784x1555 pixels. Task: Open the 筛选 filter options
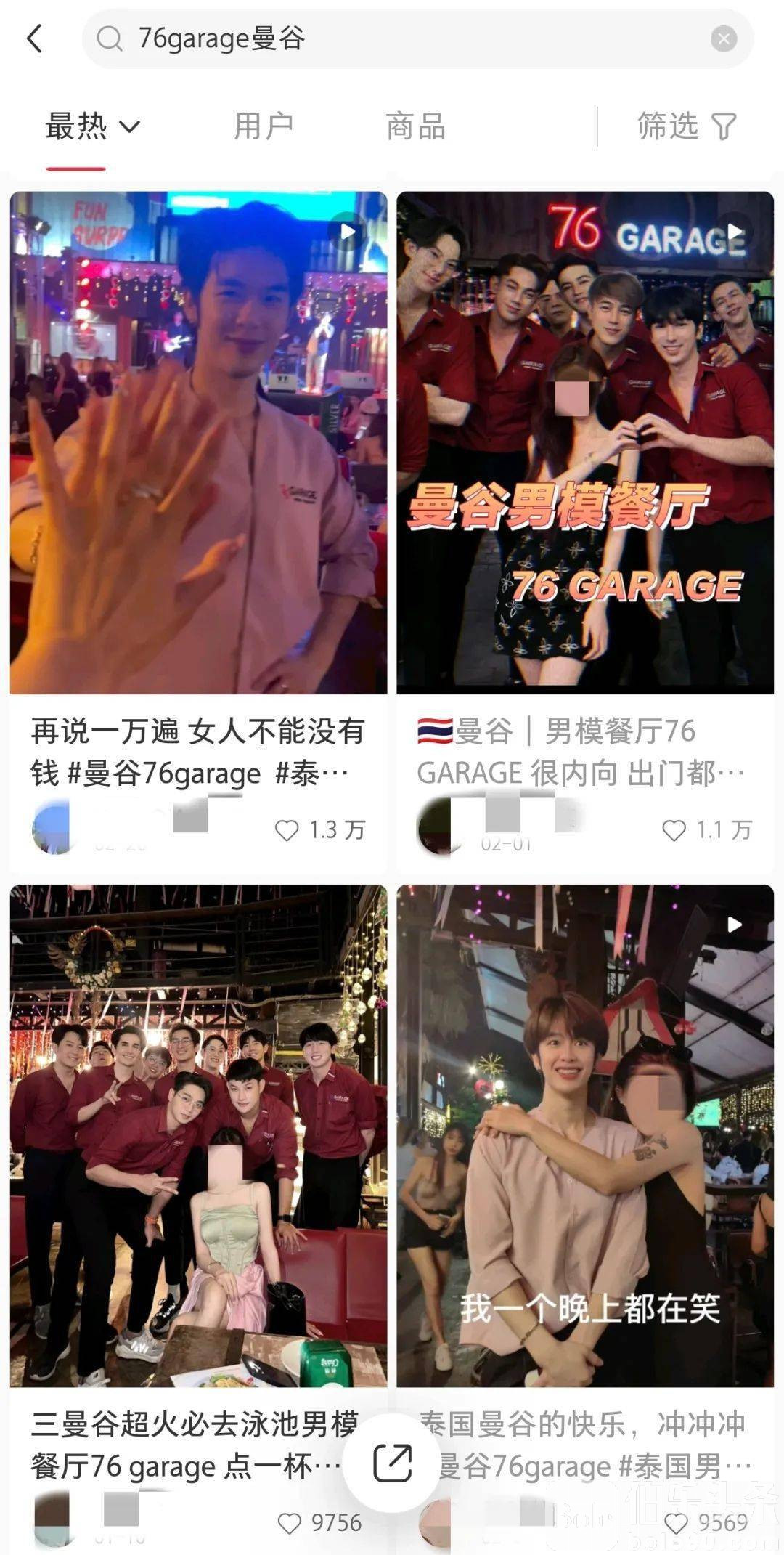pyautogui.click(x=686, y=127)
